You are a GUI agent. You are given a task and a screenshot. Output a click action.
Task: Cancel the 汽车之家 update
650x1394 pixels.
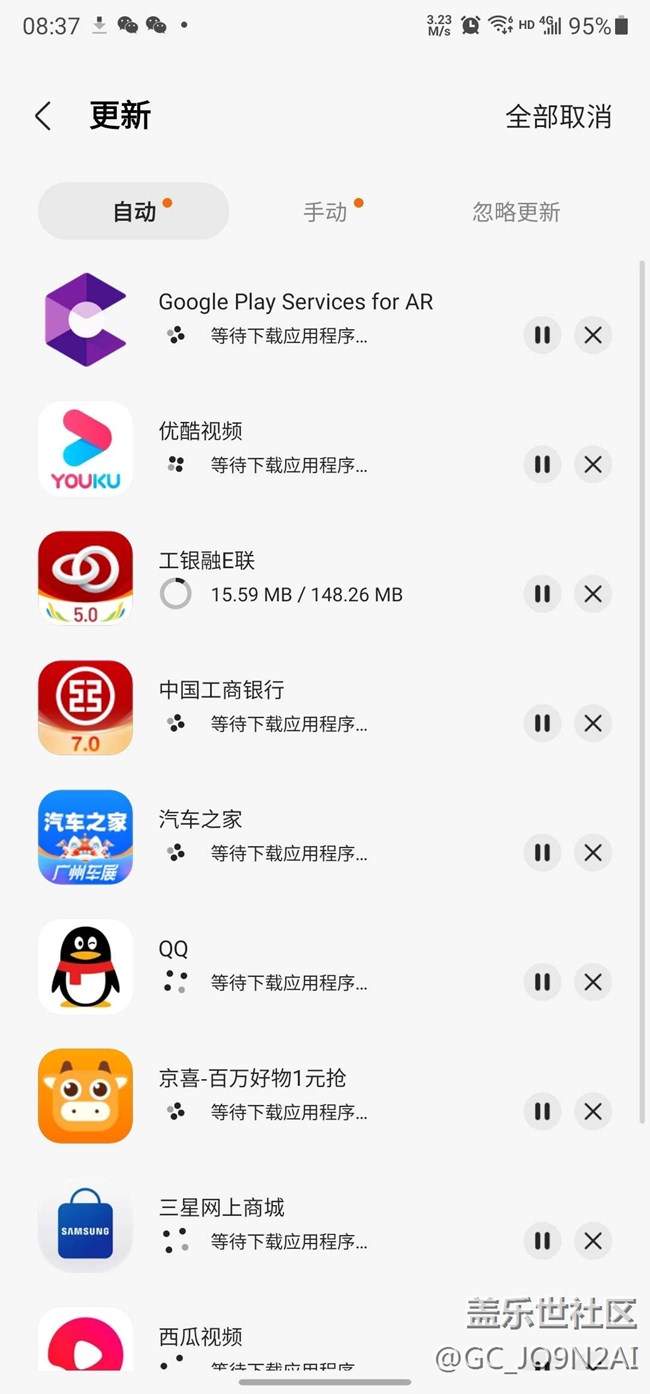pos(593,853)
